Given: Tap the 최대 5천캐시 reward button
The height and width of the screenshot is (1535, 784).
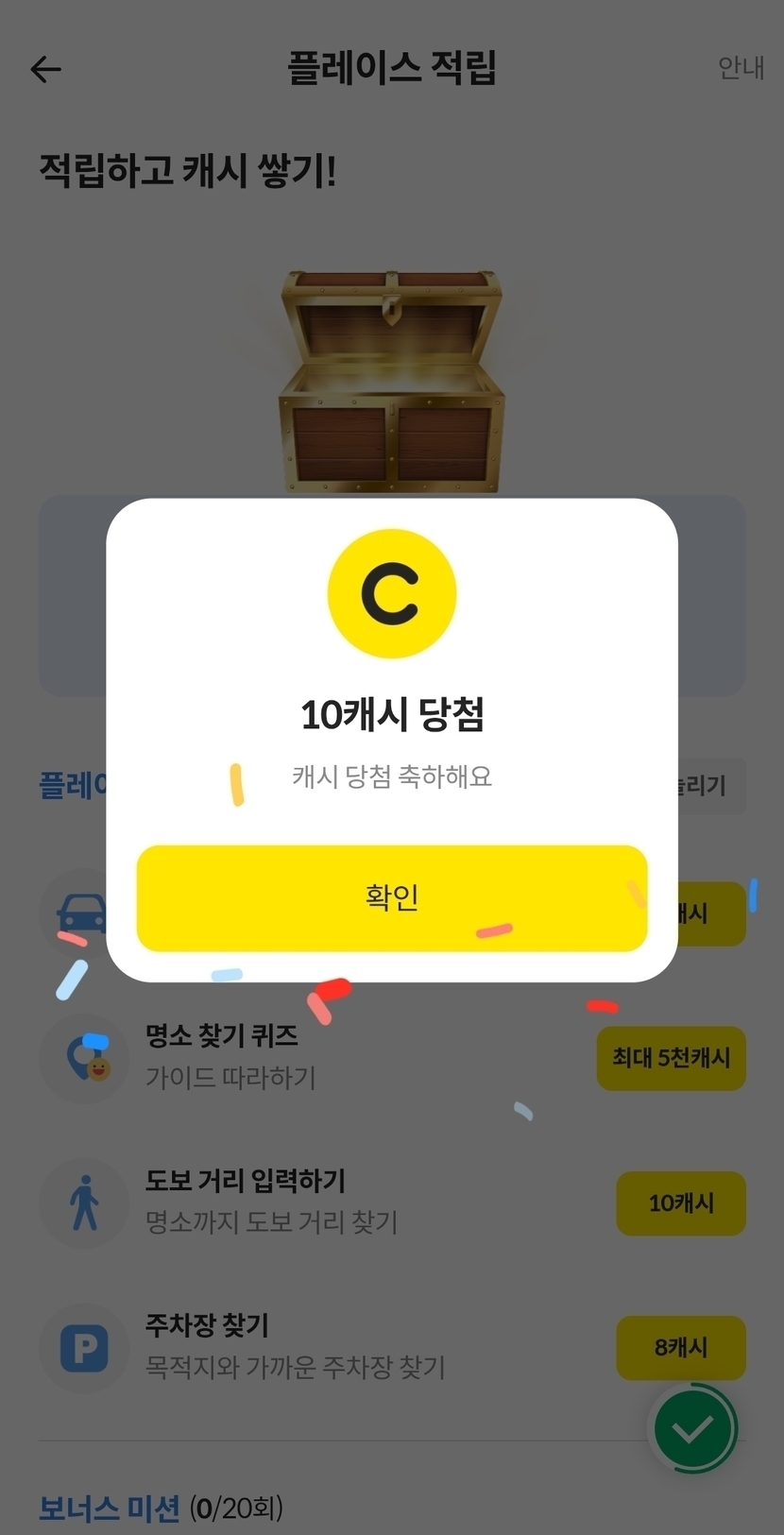Looking at the screenshot, I should tap(671, 1058).
